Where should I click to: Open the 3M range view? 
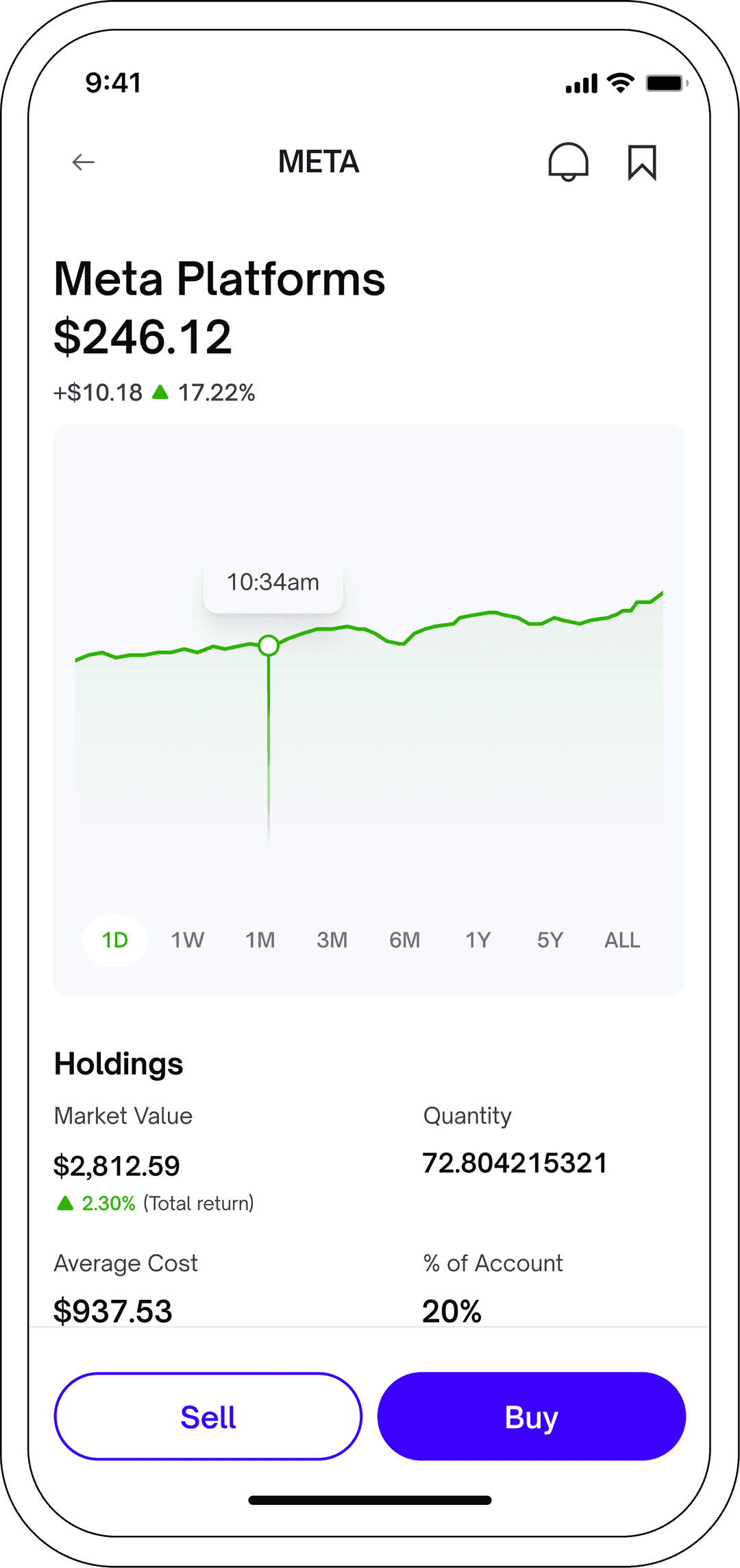pyautogui.click(x=332, y=941)
